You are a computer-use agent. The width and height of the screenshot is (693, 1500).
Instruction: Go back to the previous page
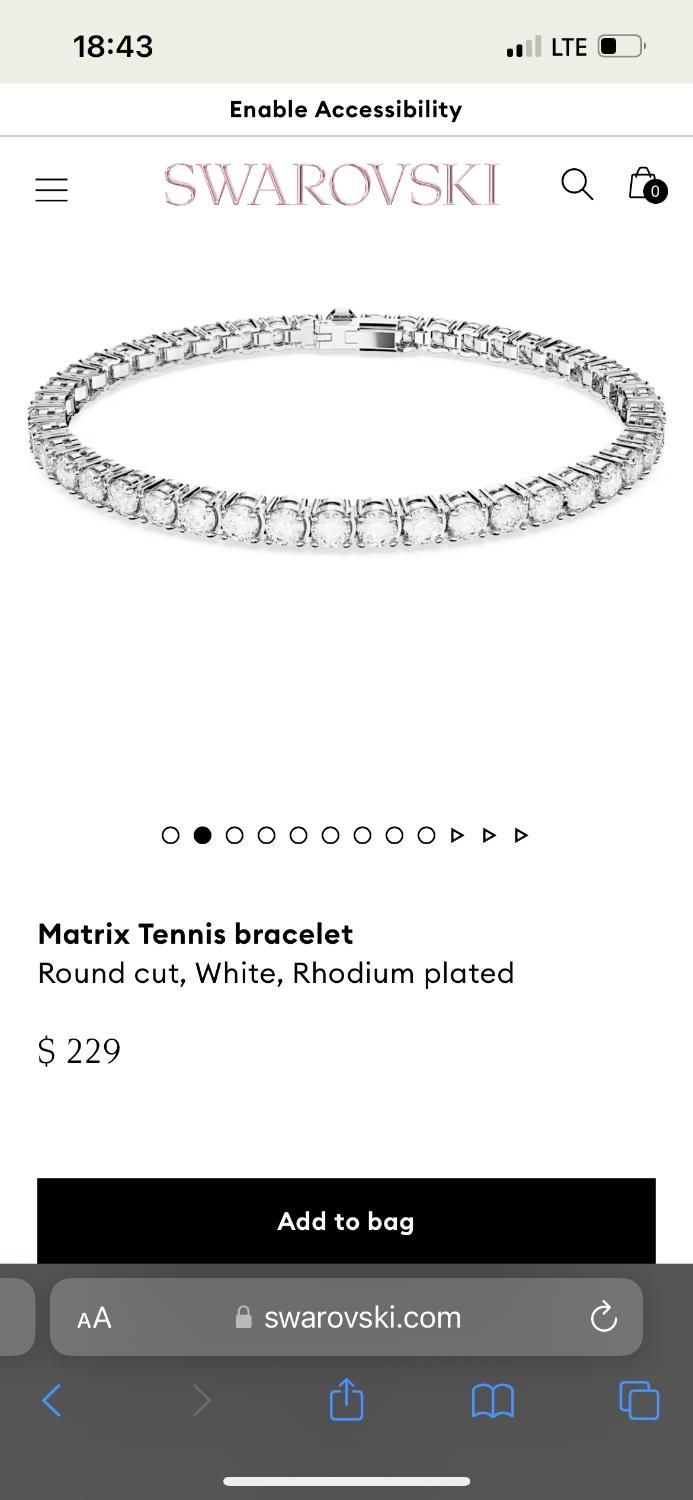click(52, 1400)
